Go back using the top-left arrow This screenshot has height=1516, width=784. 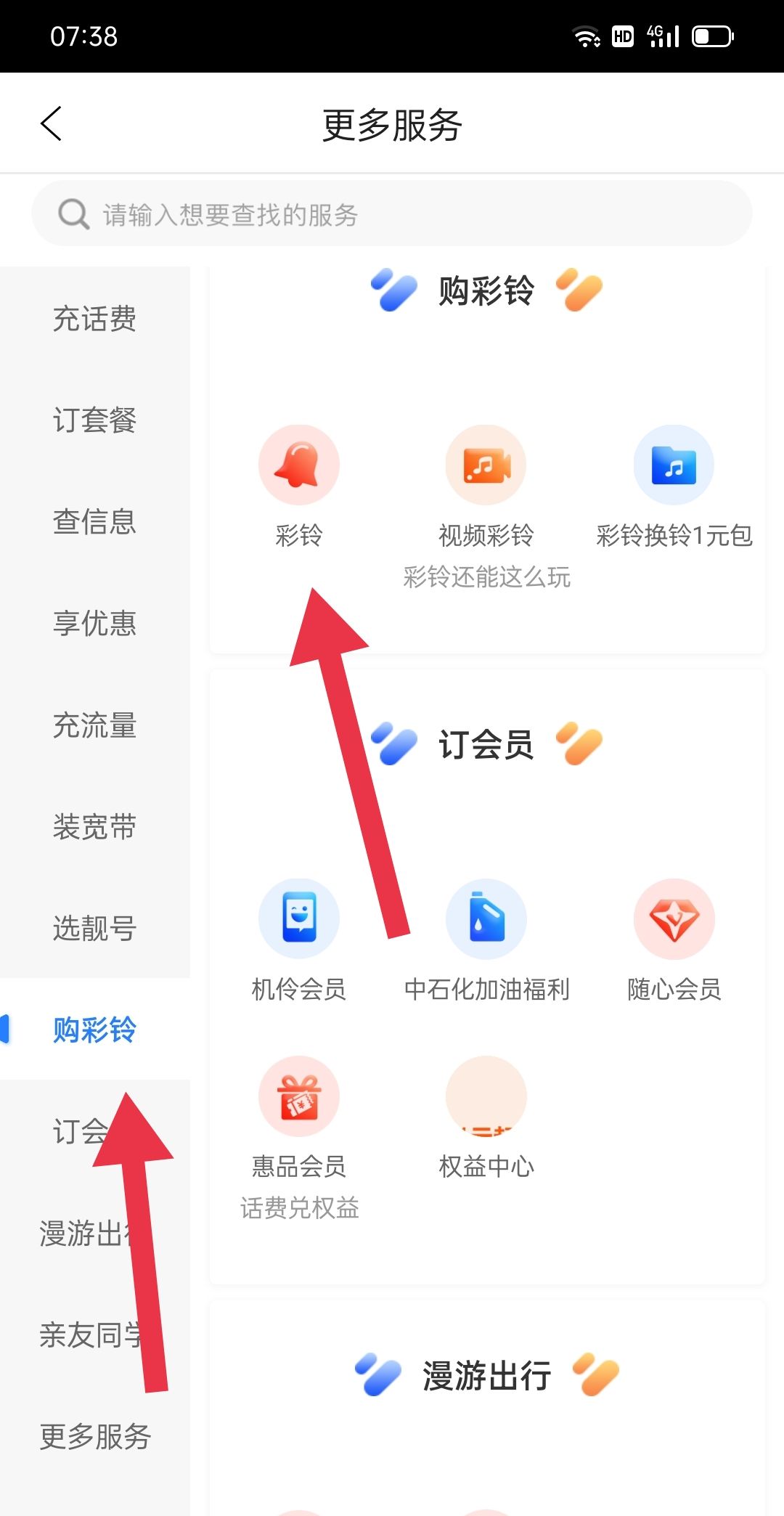click(51, 123)
